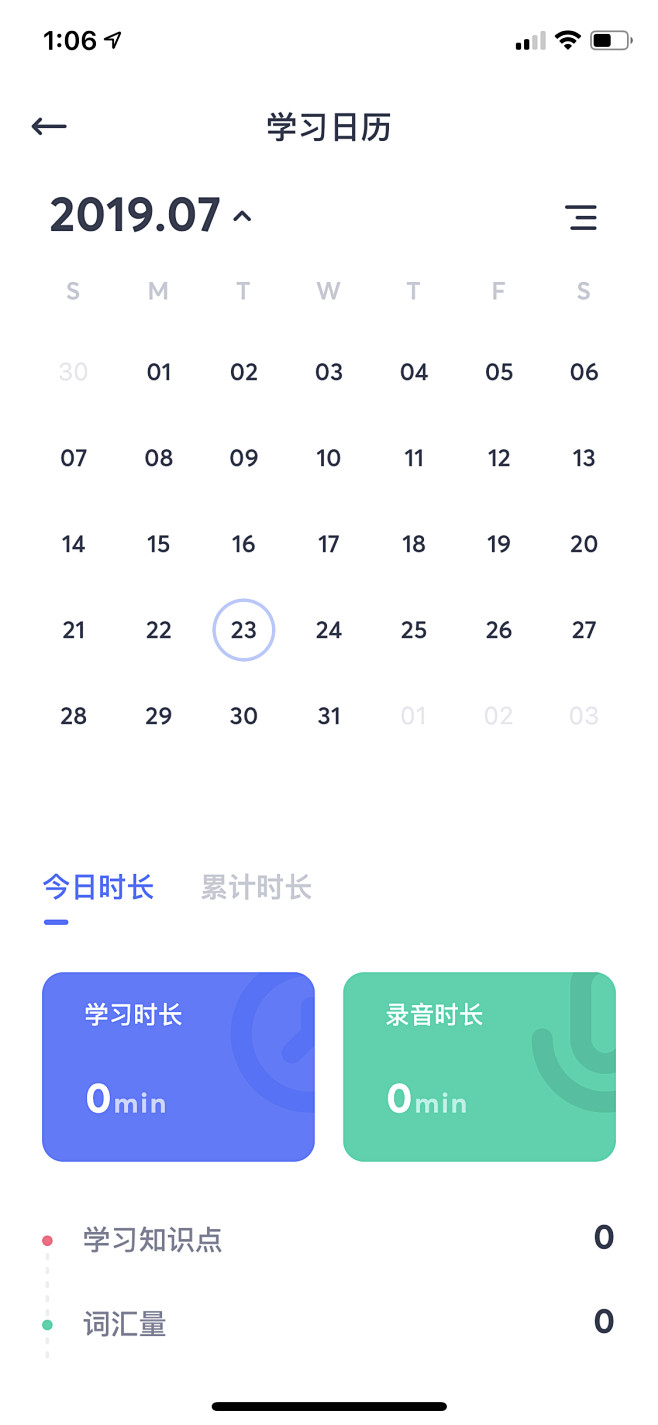Select the 28th on the calendar

(x=74, y=716)
